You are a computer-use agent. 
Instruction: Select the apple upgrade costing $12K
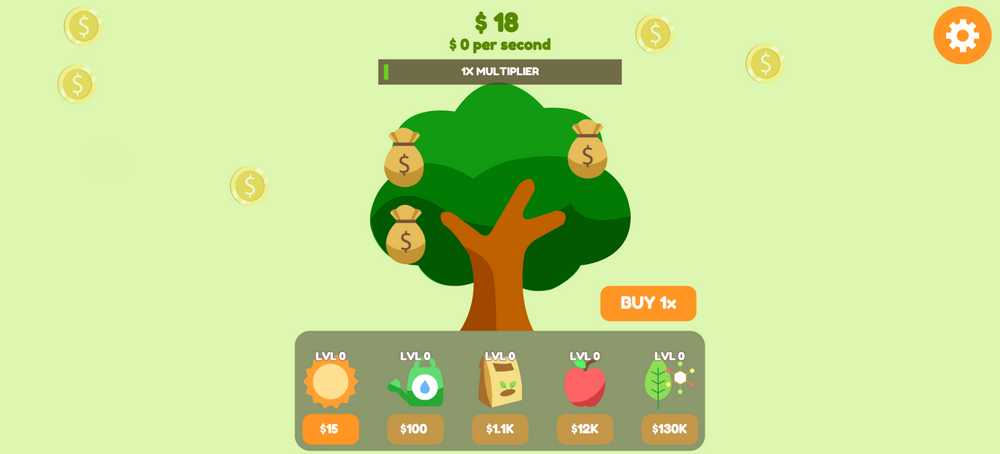pyautogui.click(x=585, y=429)
